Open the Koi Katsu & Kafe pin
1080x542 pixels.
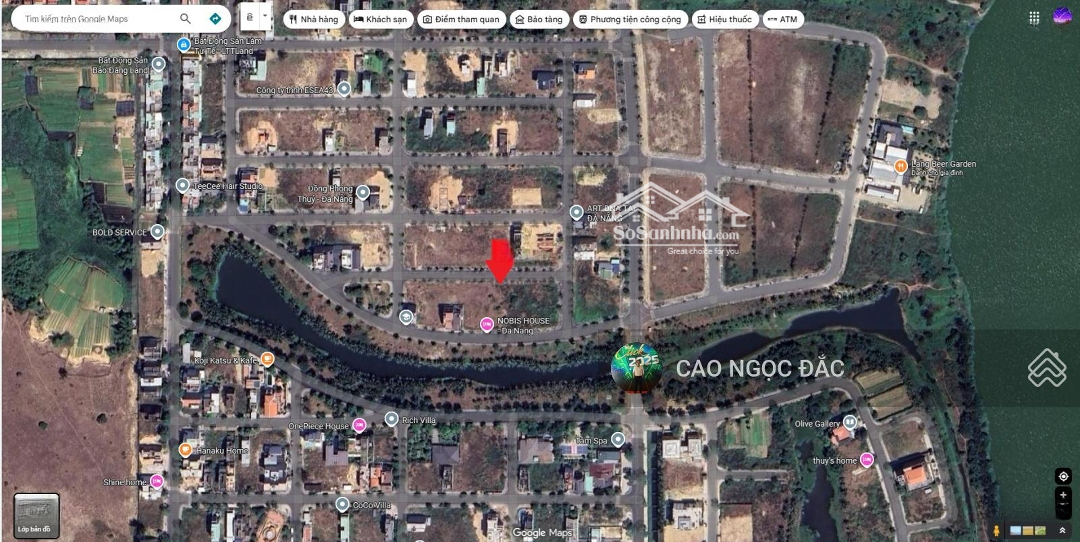click(268, 359)
